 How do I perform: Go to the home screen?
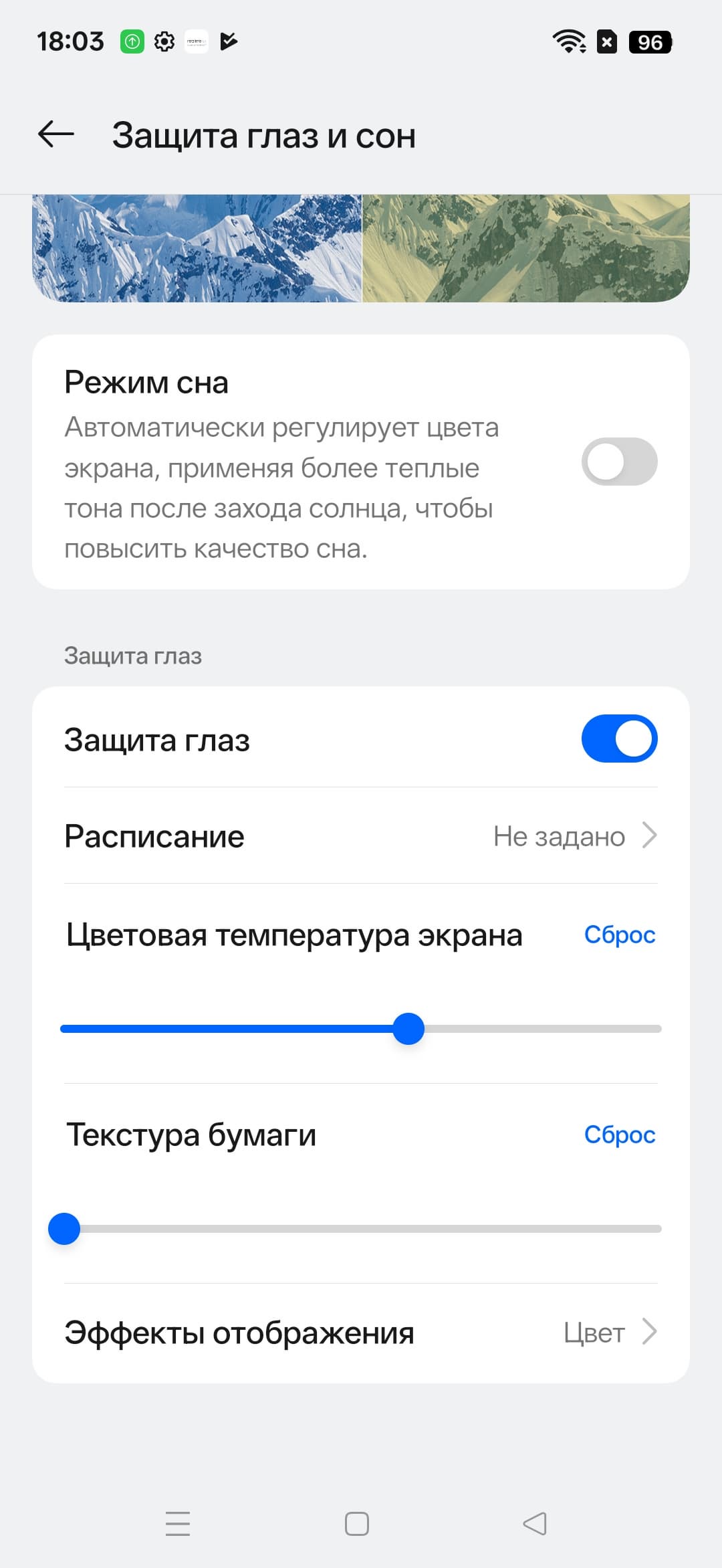coord(356,1524)
